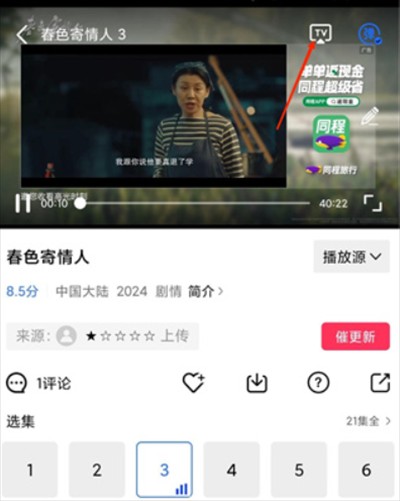Open the help question mark icon
This screenshot has width=400, height=501.
pos(318,383)
